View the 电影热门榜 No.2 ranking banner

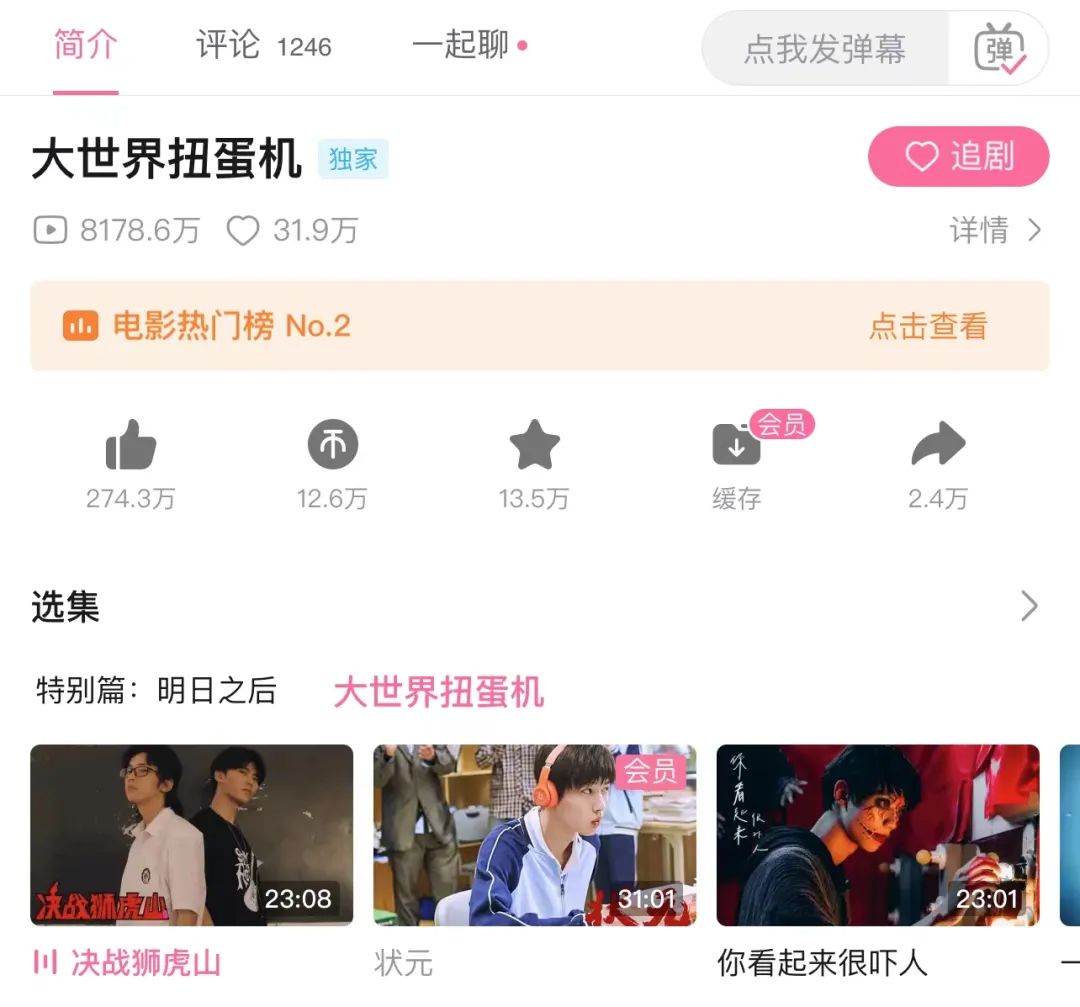(x=540, y=326)
